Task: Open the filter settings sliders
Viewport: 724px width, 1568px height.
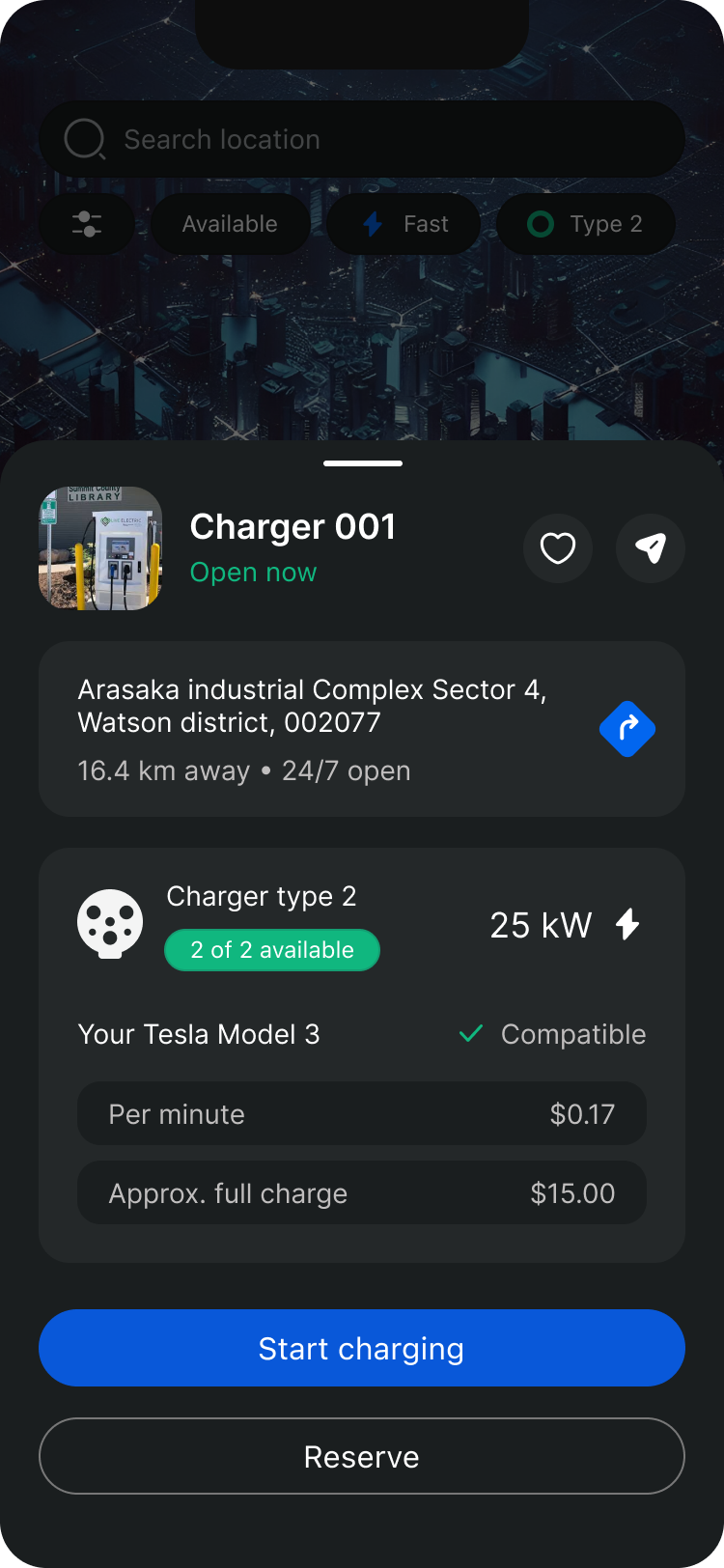Action: click(87, 224)
